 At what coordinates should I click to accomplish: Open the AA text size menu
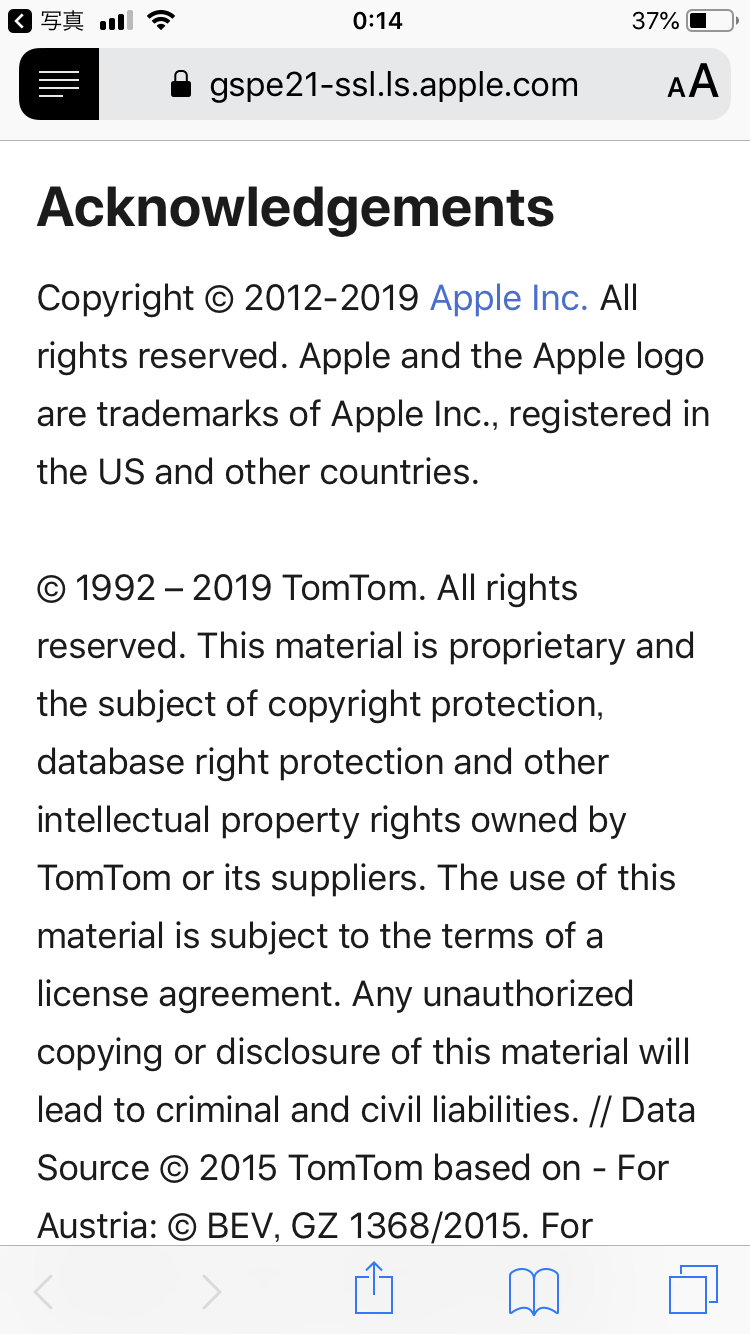692,84
